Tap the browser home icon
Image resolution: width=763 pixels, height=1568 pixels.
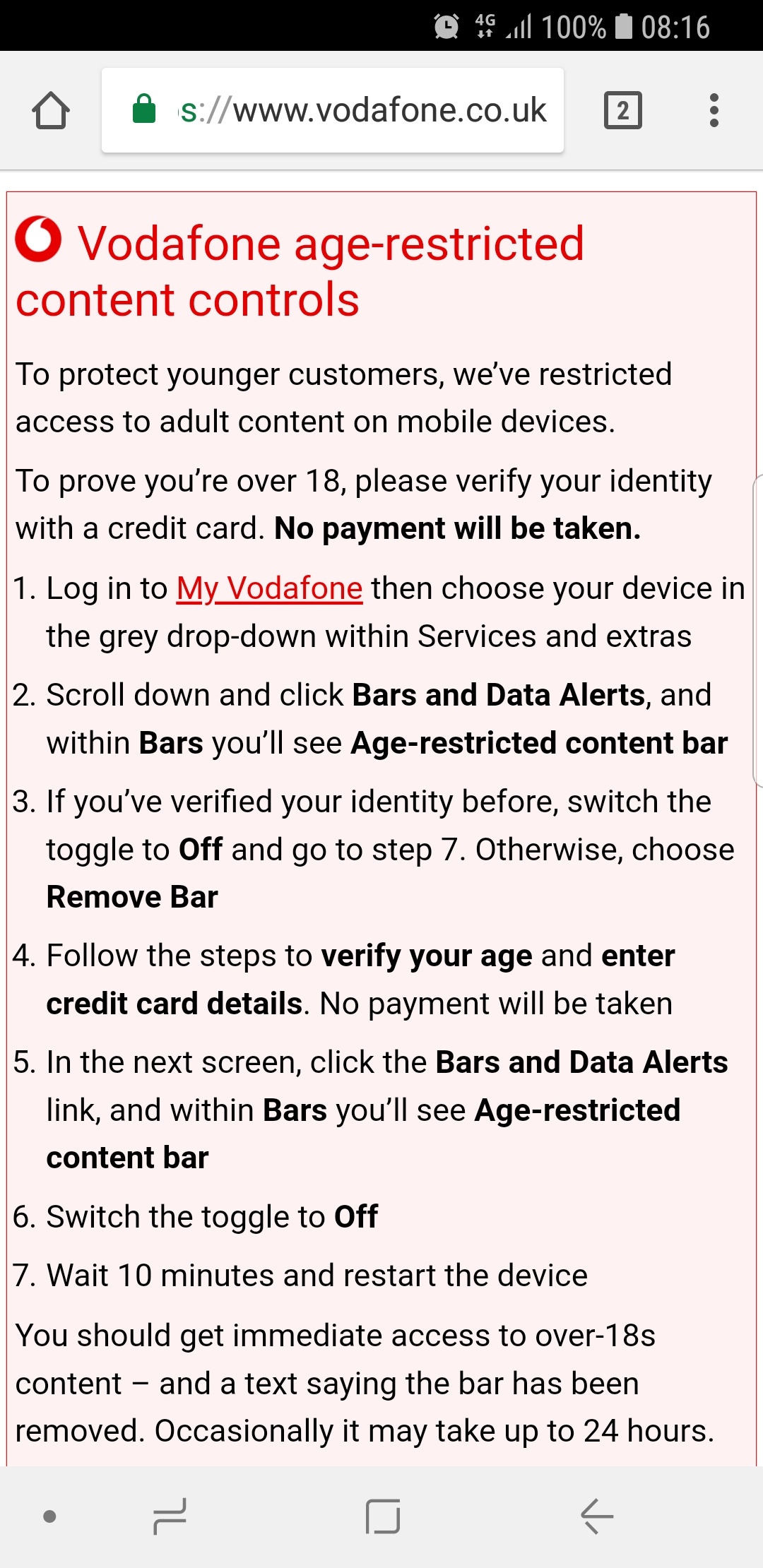(51, 111)
